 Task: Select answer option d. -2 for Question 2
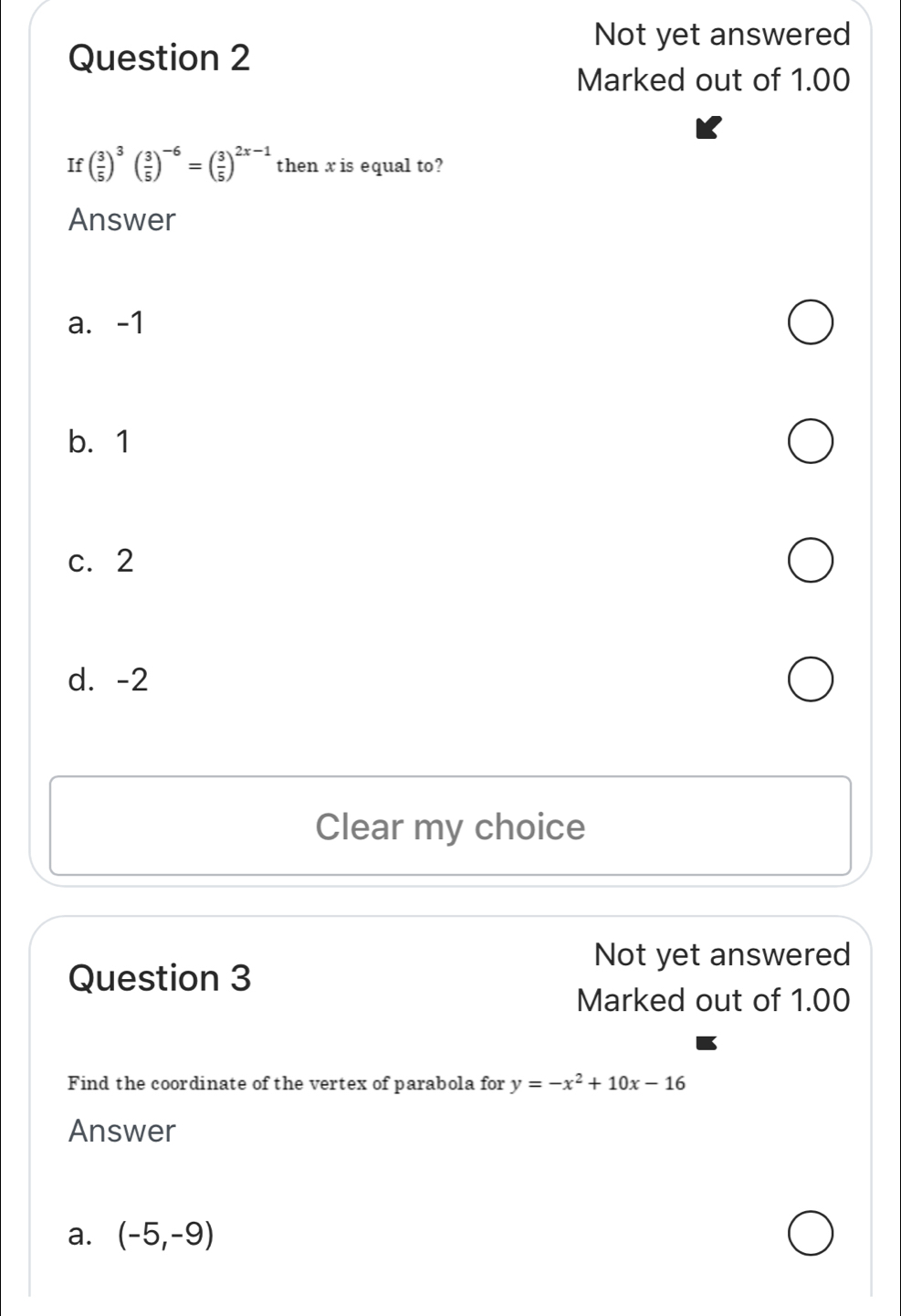point(811,679)
